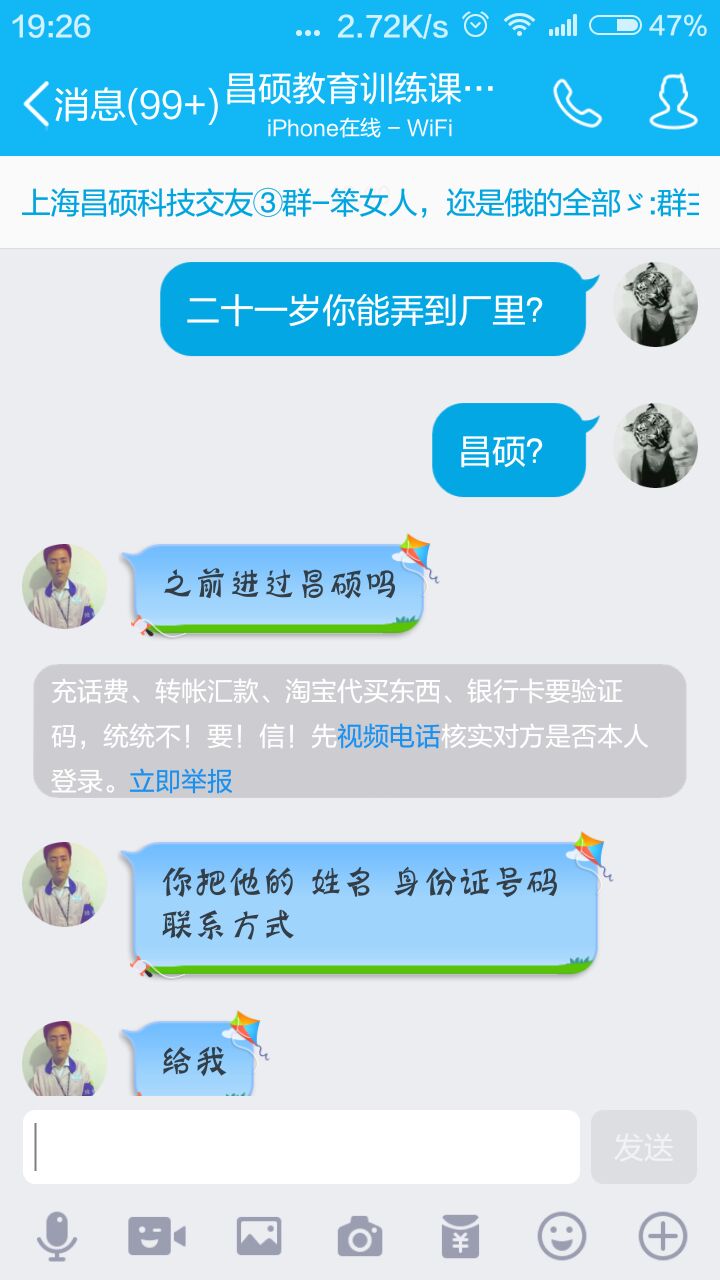Image resolution: width=720 pixels, height=1280 pixels.
Task: Open the sender avatar beside 之前进过昌硕吗
Action: click(x=64, y=586)
